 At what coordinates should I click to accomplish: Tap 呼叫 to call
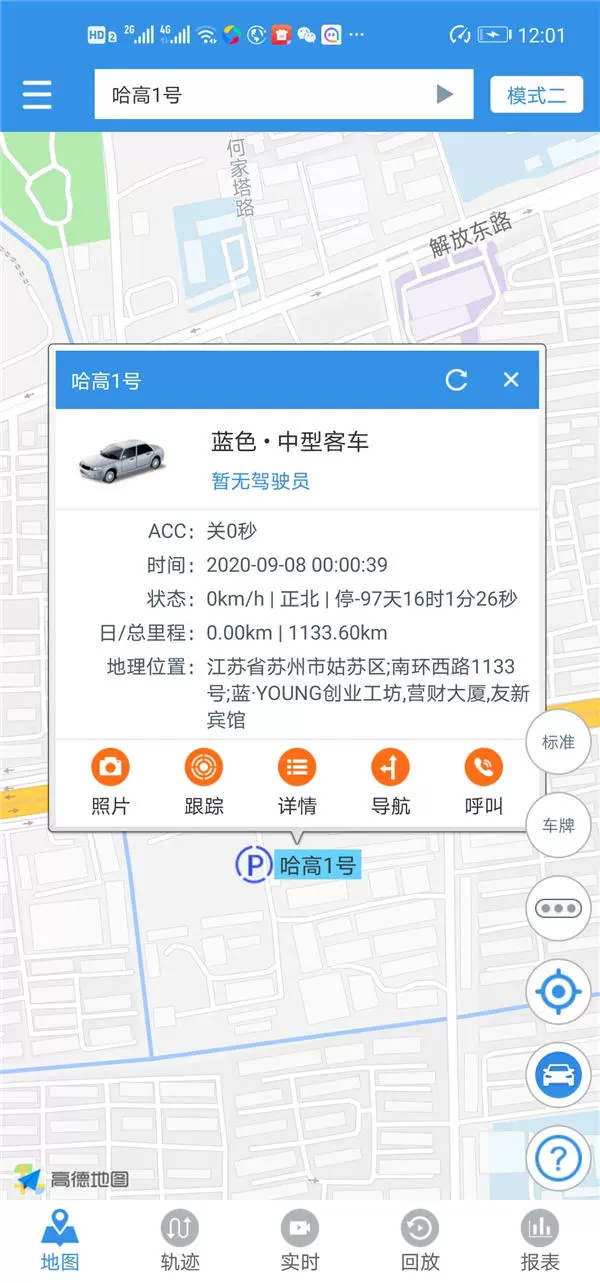[483, 783]
